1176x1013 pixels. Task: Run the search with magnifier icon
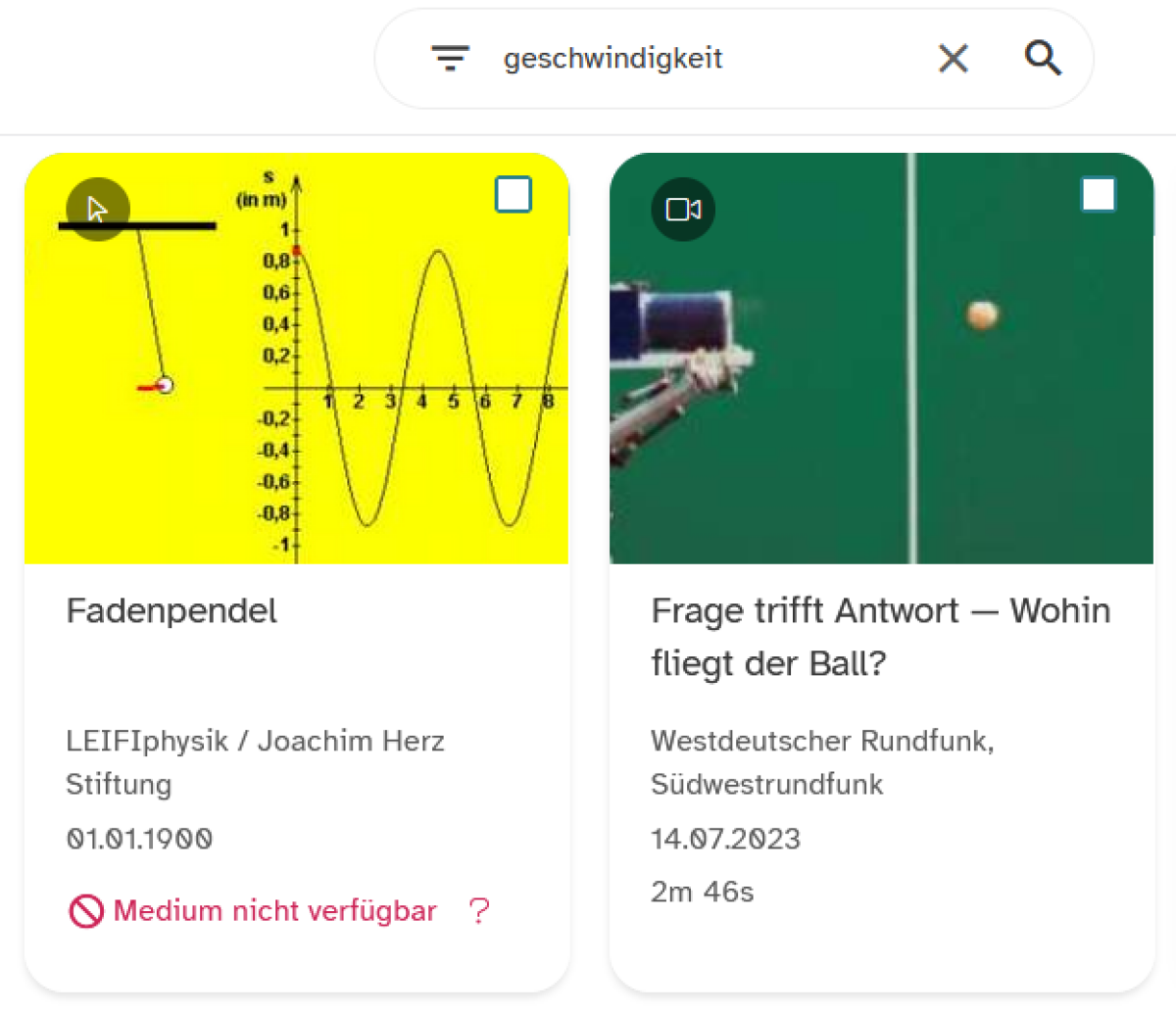(1043, 59)
